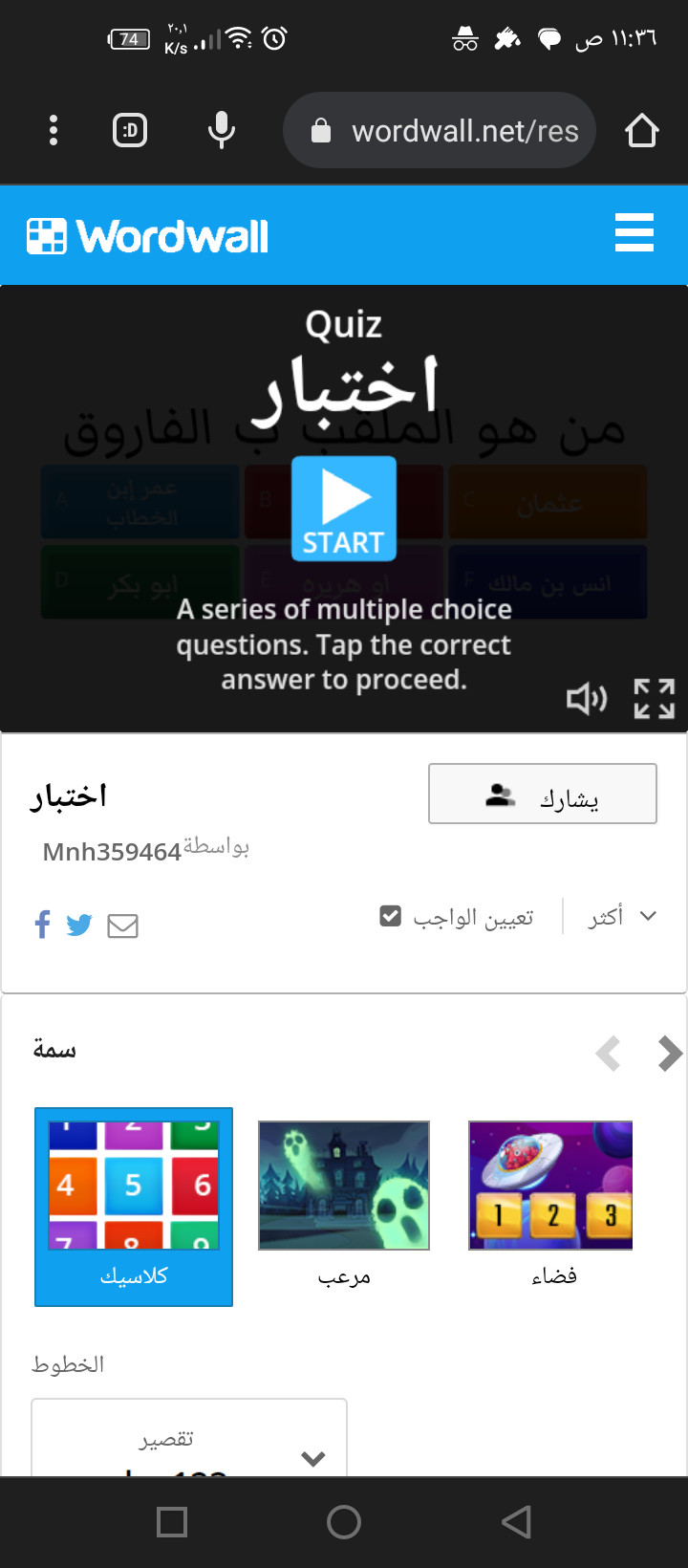Mute the quiz sound
The height and width of the screenshot is (1568, 688).
point(586,699)
